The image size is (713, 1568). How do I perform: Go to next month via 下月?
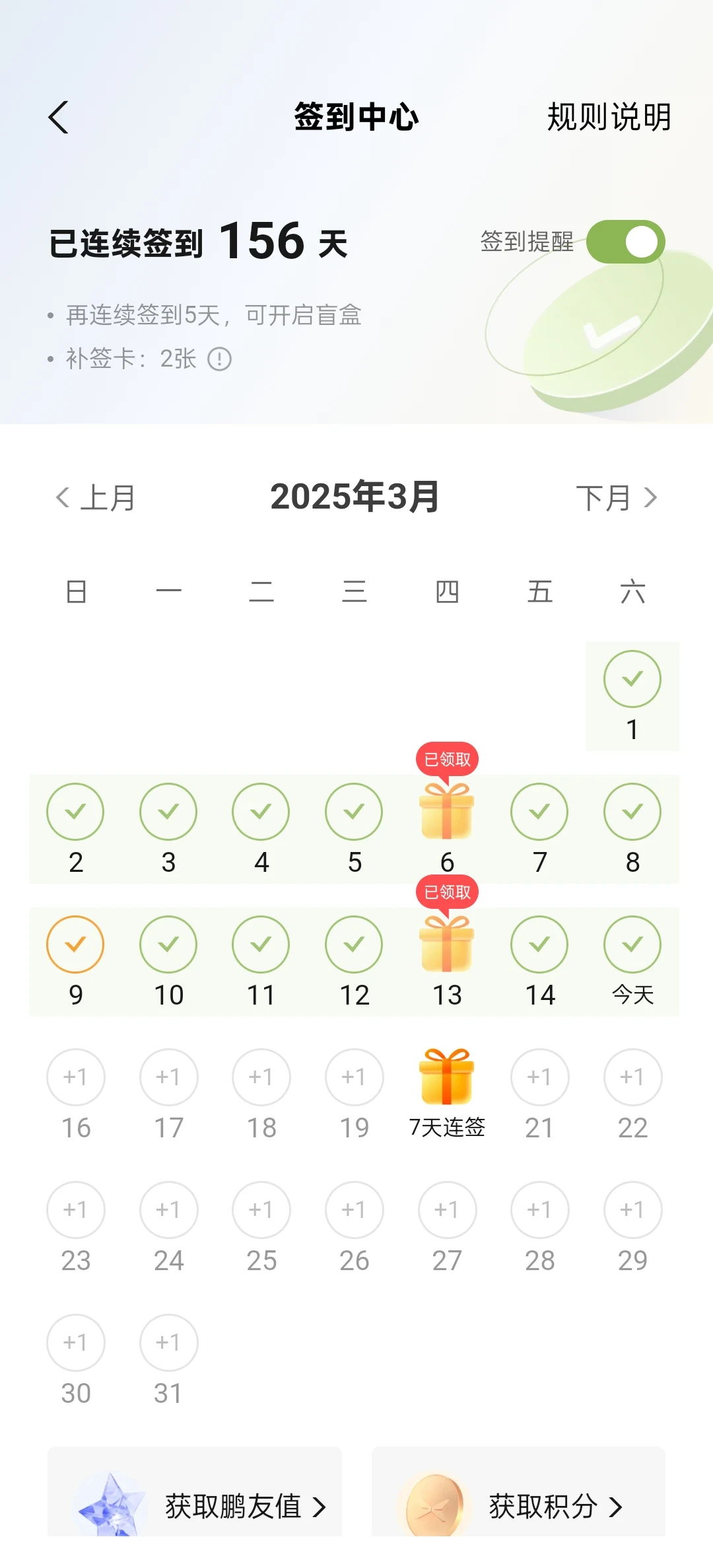(617, 498)
